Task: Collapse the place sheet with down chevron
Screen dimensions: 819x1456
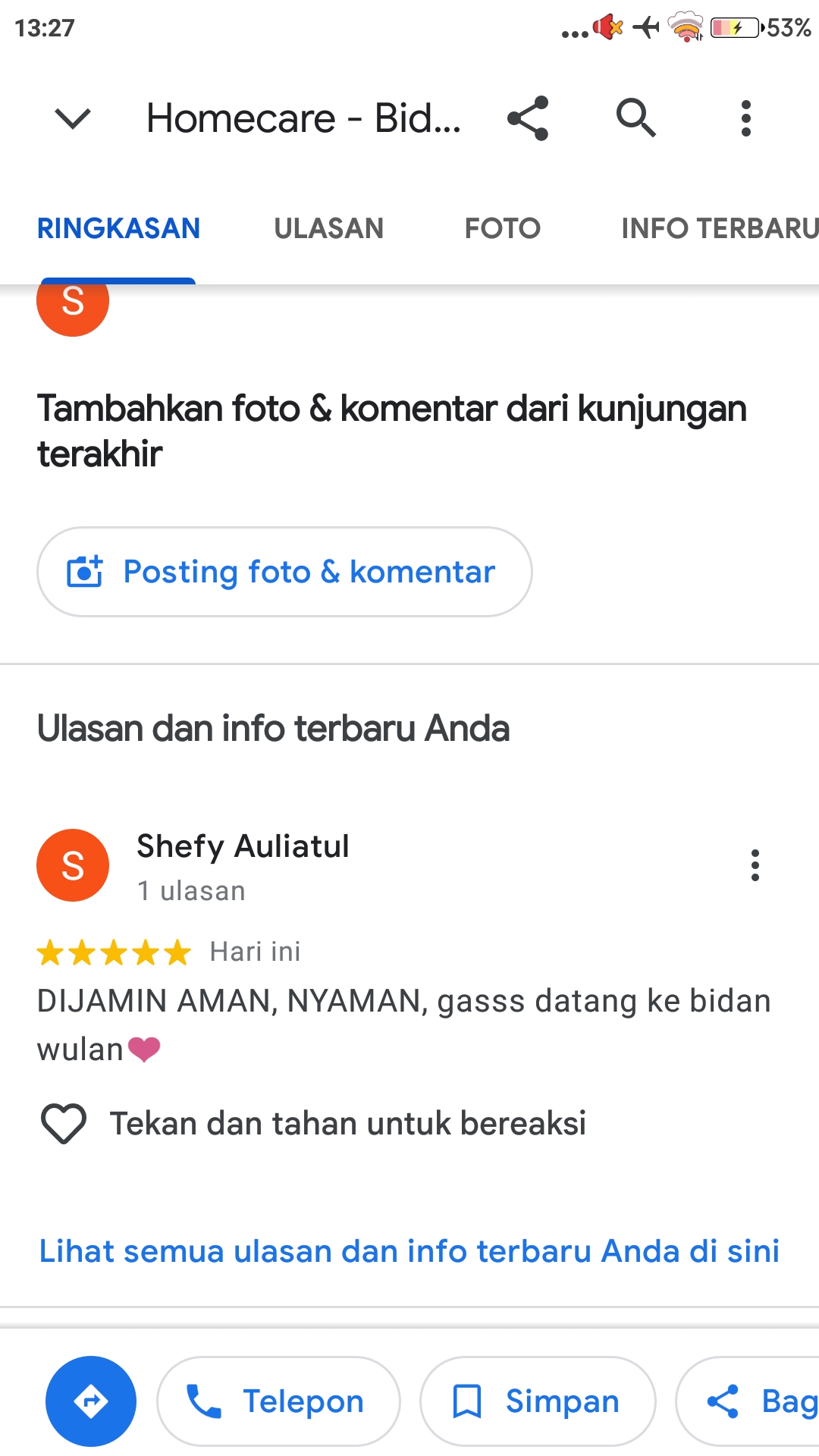Action: (73, 118)
